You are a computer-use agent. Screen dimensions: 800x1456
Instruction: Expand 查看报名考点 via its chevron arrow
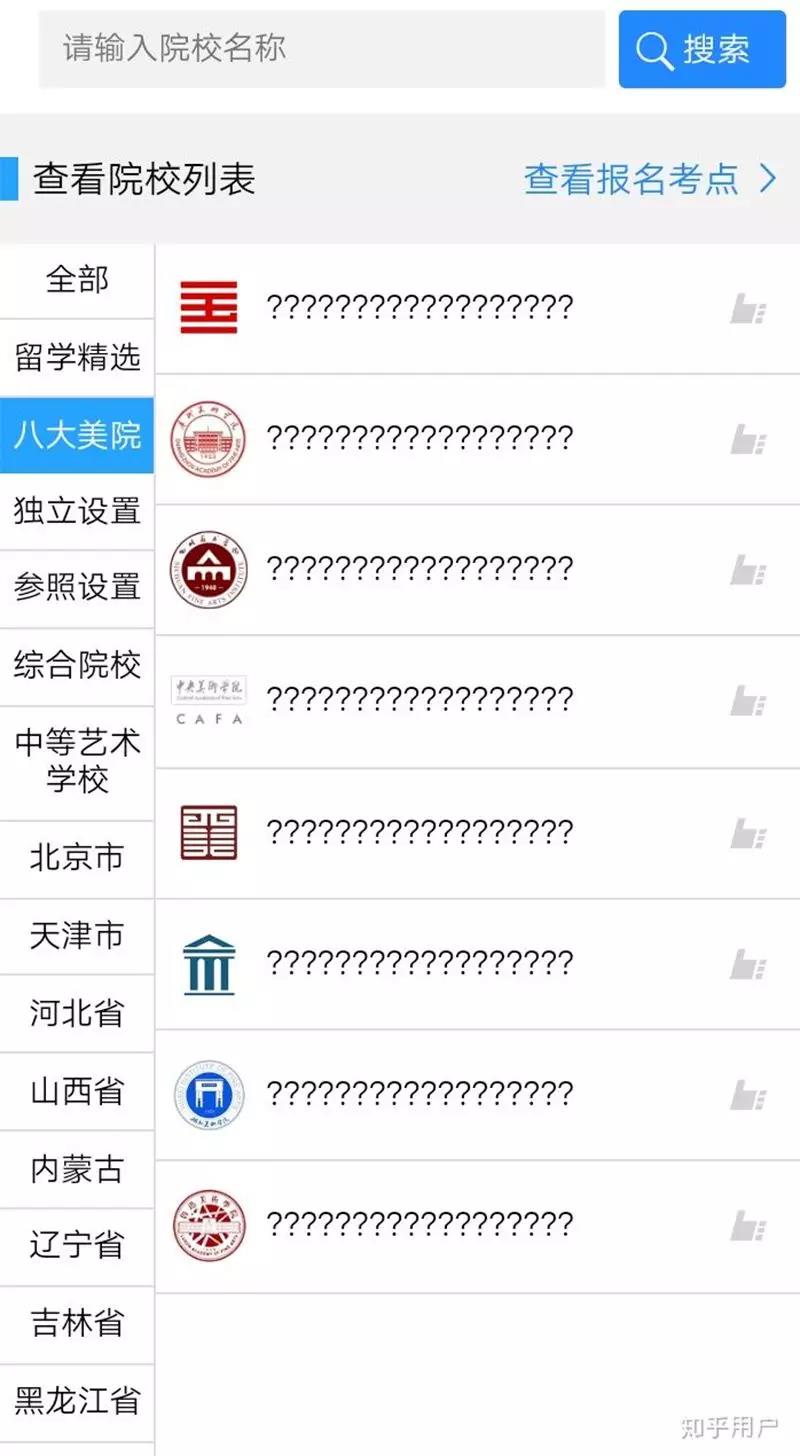(769, 178)
